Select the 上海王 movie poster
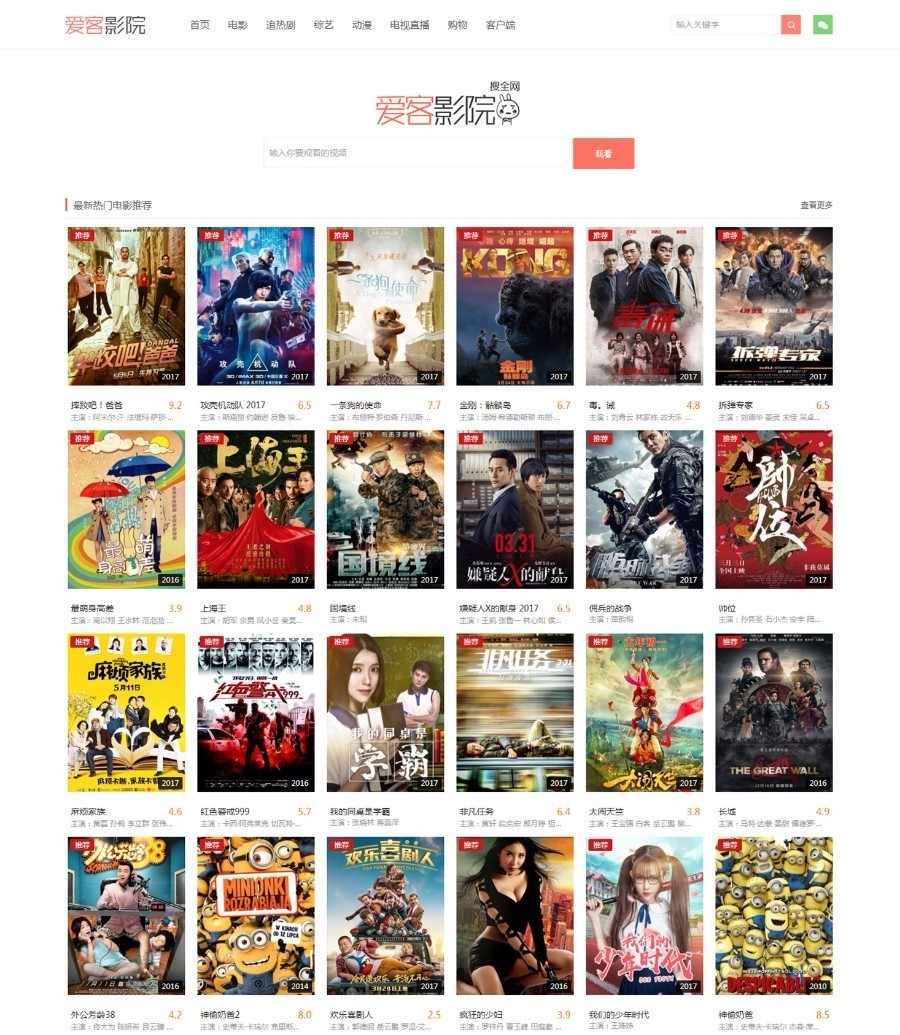 tap(256, 509)
